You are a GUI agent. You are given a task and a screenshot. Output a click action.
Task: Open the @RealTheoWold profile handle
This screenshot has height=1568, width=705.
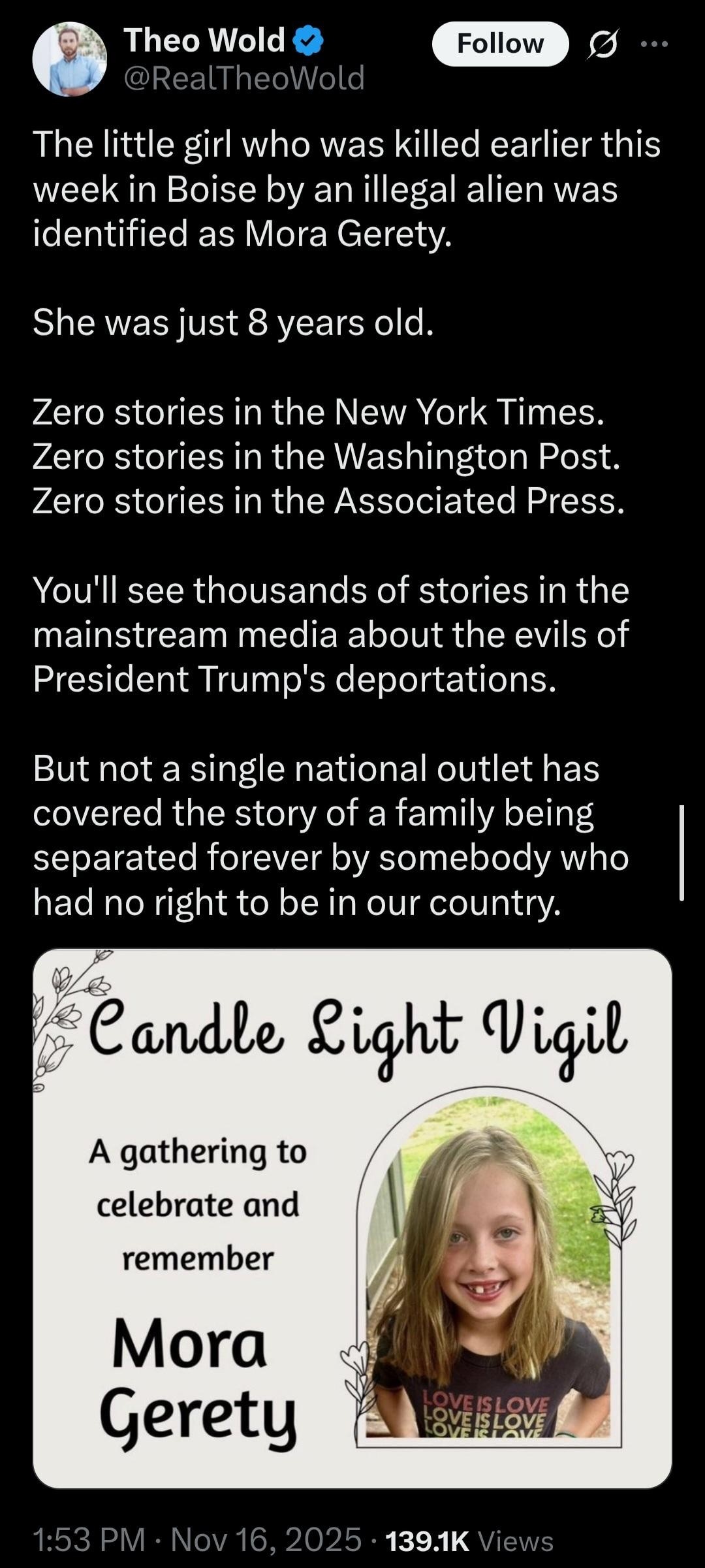click(x=244, y=78)
